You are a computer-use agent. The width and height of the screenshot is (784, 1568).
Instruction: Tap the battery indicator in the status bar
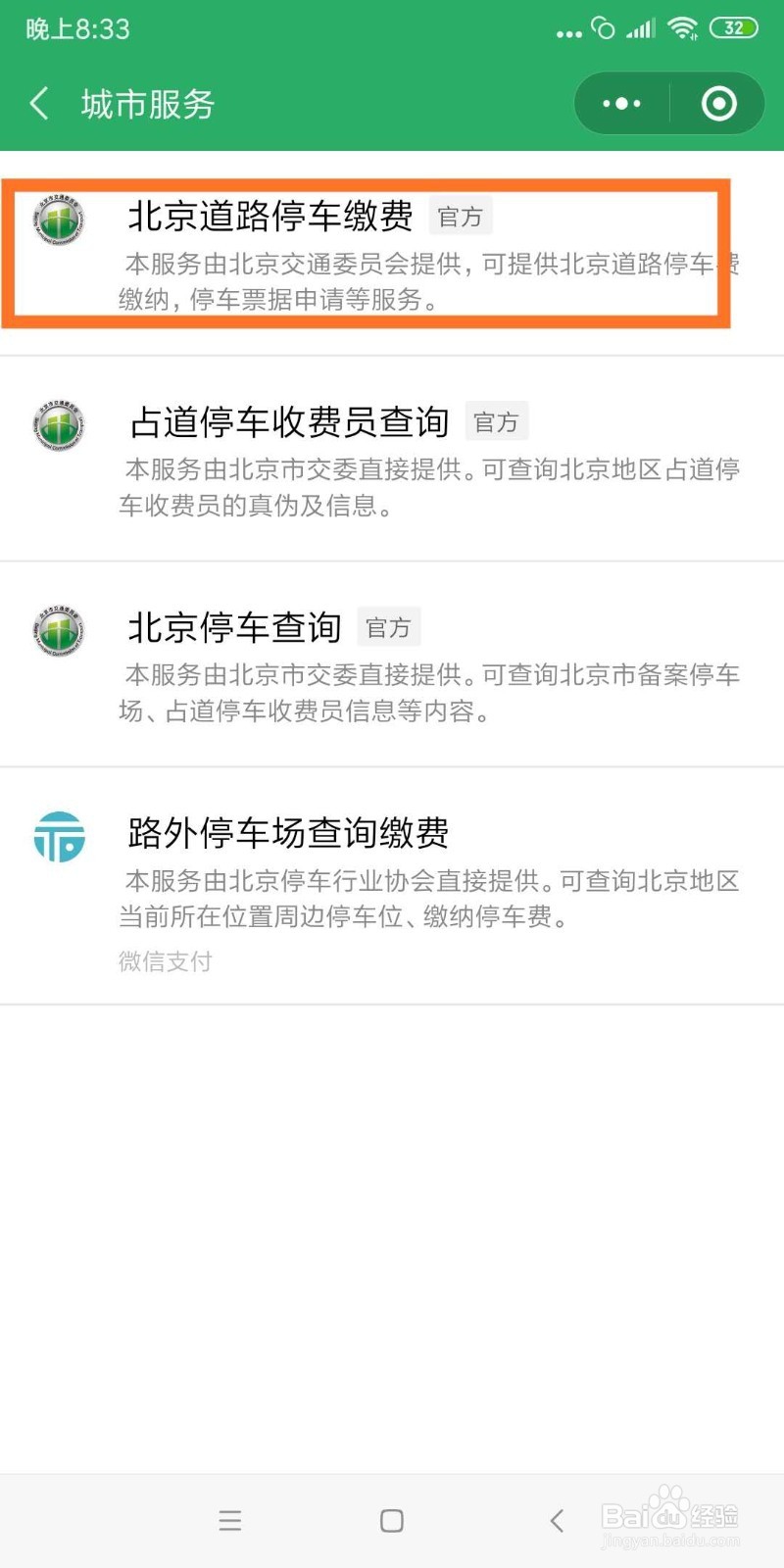tap(730, 26)
